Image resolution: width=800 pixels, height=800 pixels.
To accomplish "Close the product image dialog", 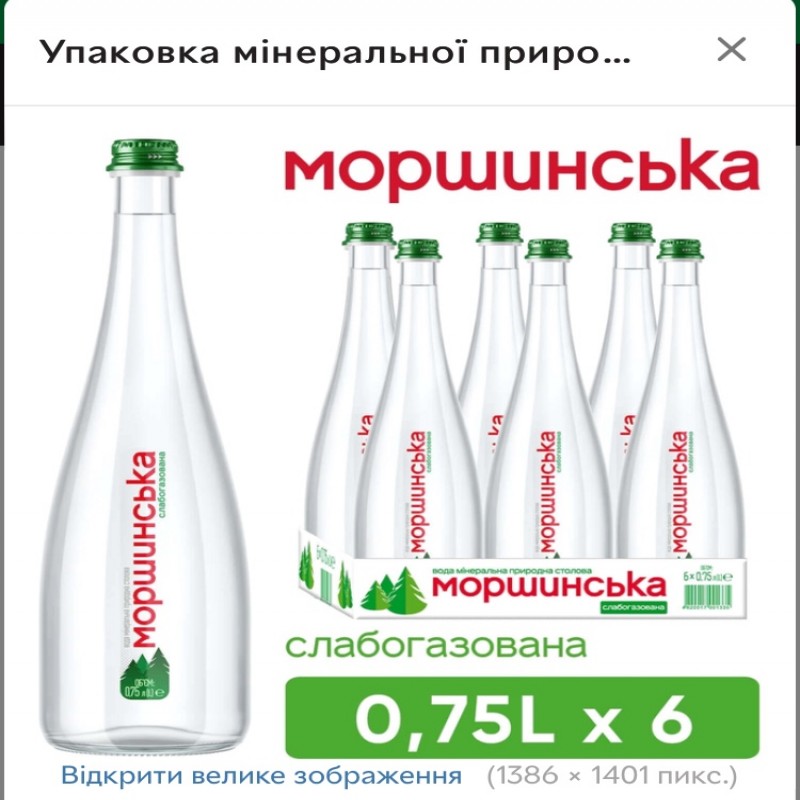I will tap(732, 50).
